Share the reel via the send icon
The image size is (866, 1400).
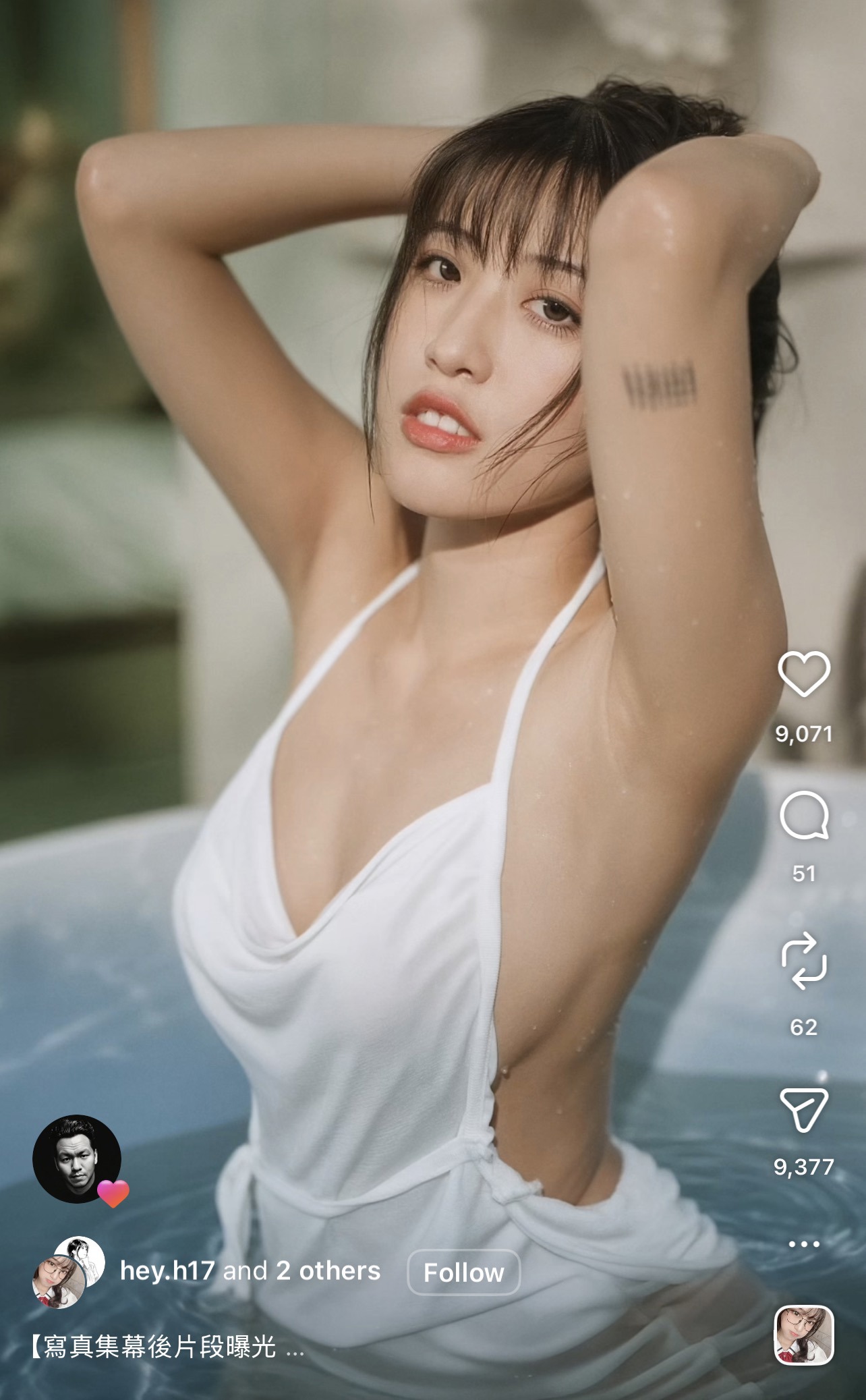point(803,1110)
